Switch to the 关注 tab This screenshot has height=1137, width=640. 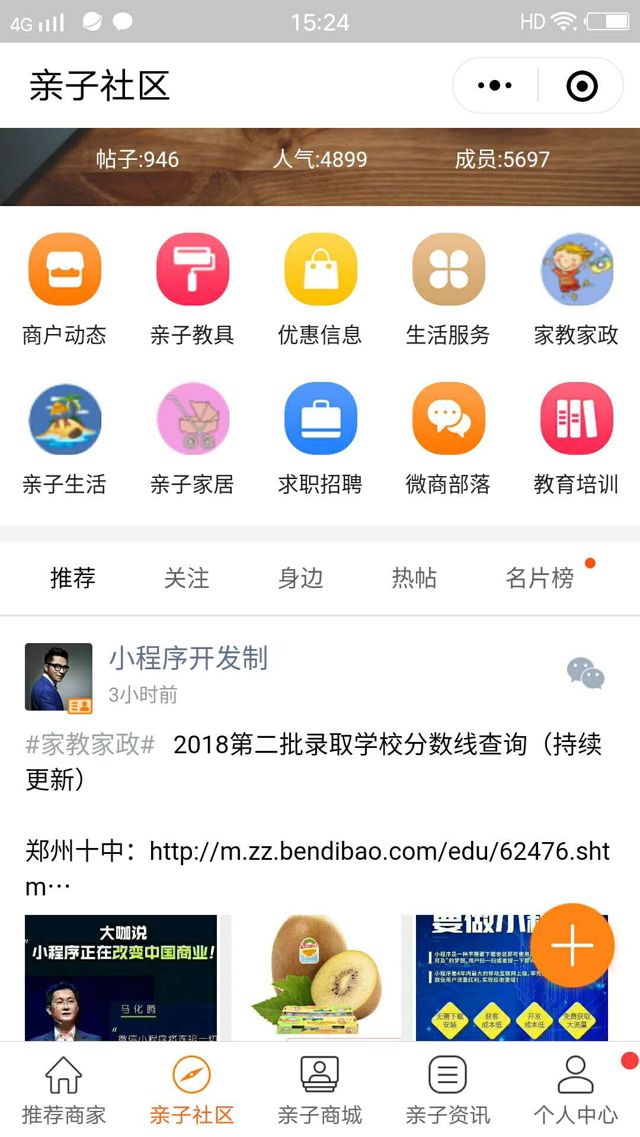[x=187, y=578]
